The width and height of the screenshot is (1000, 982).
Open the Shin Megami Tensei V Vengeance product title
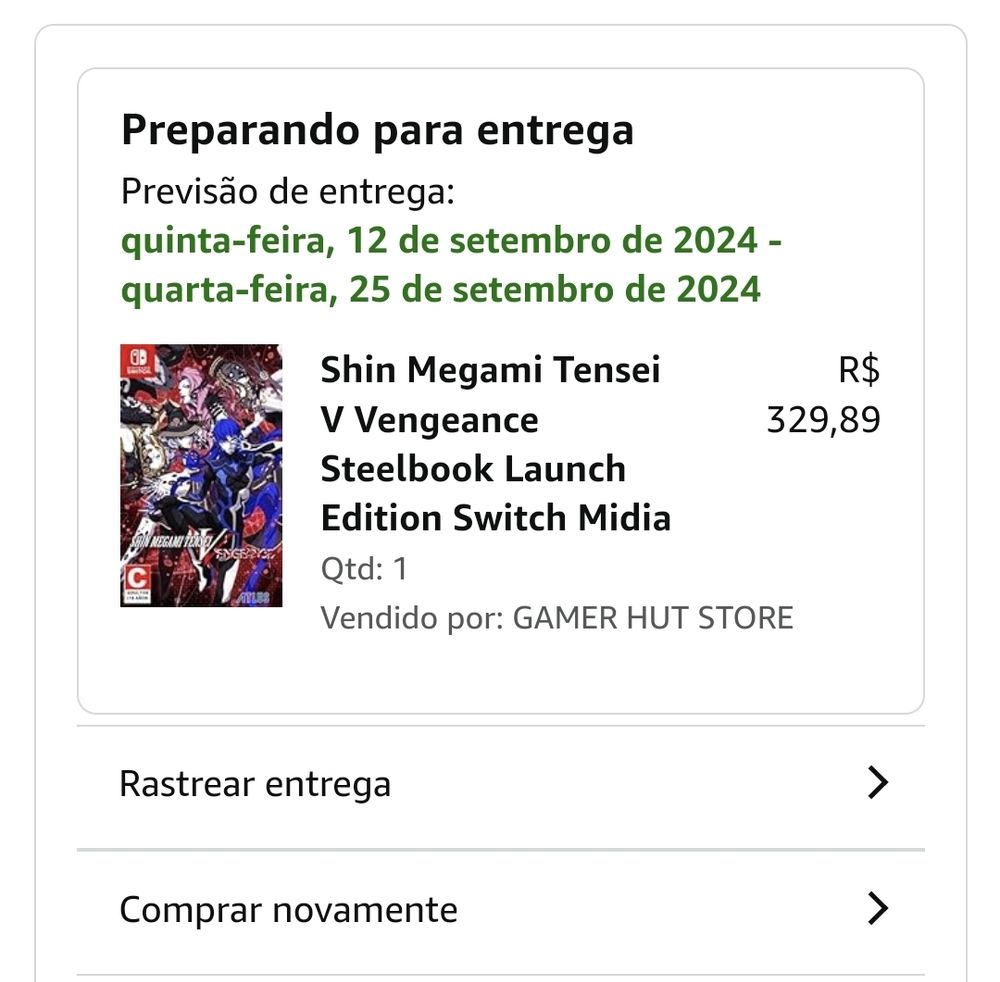coord(495,444)
